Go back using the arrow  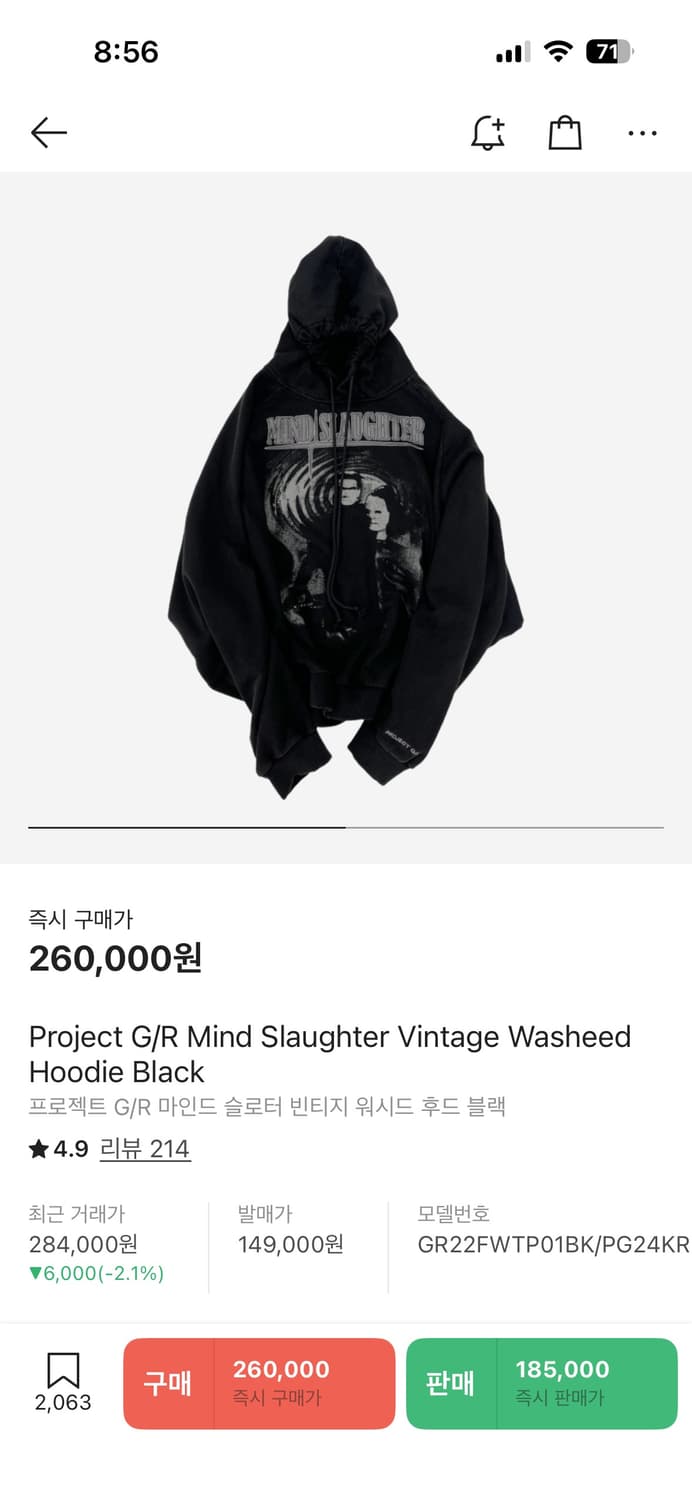[x=48, y=132]
